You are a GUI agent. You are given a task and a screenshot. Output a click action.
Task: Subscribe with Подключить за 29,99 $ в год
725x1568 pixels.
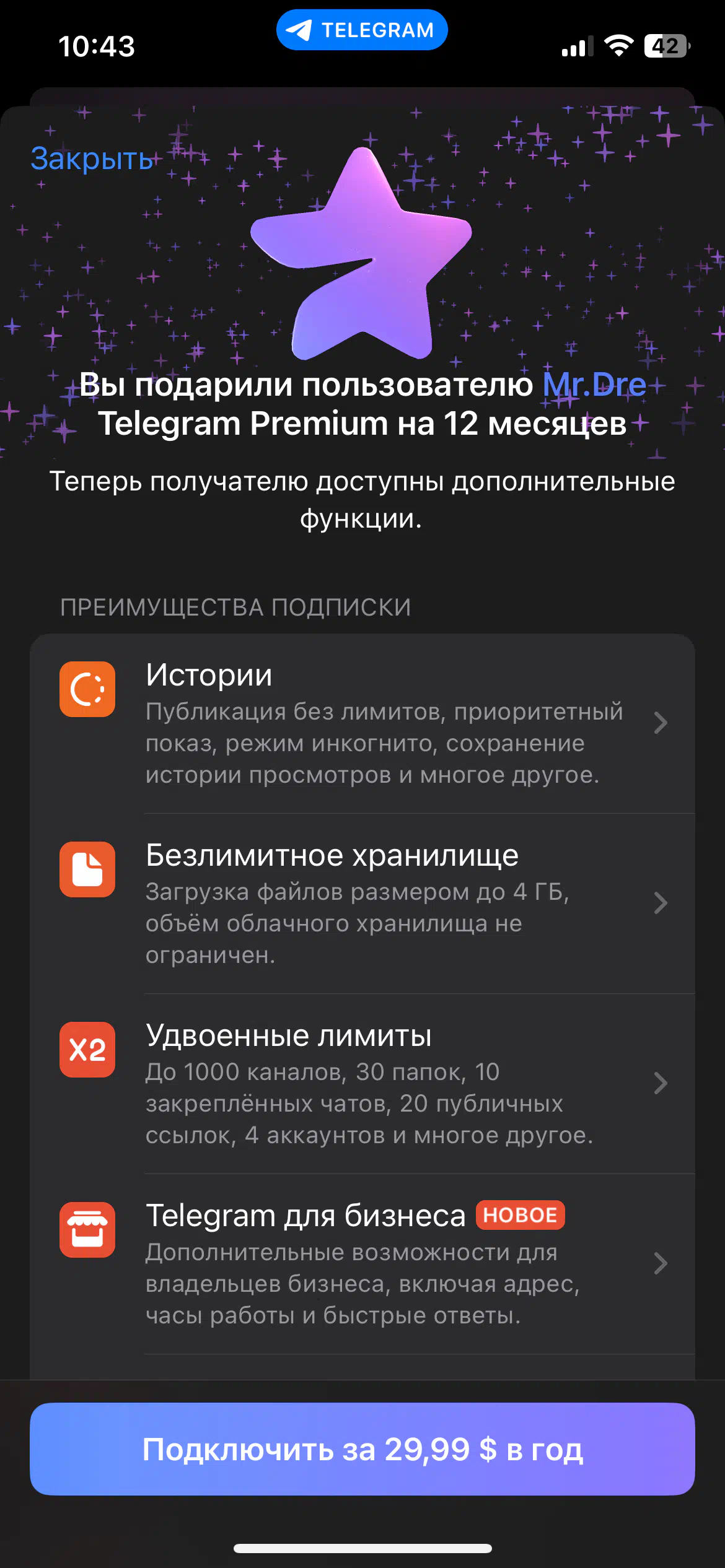tap(362, 1449)
